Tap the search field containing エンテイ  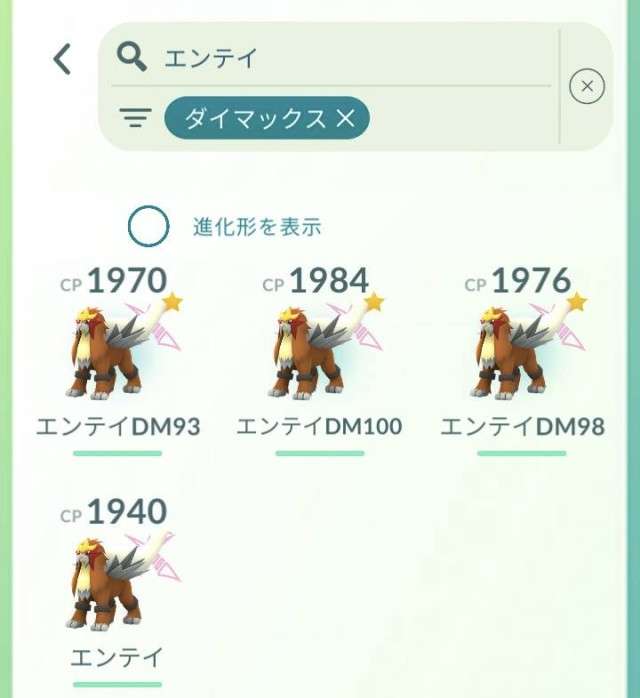[340, 57]
